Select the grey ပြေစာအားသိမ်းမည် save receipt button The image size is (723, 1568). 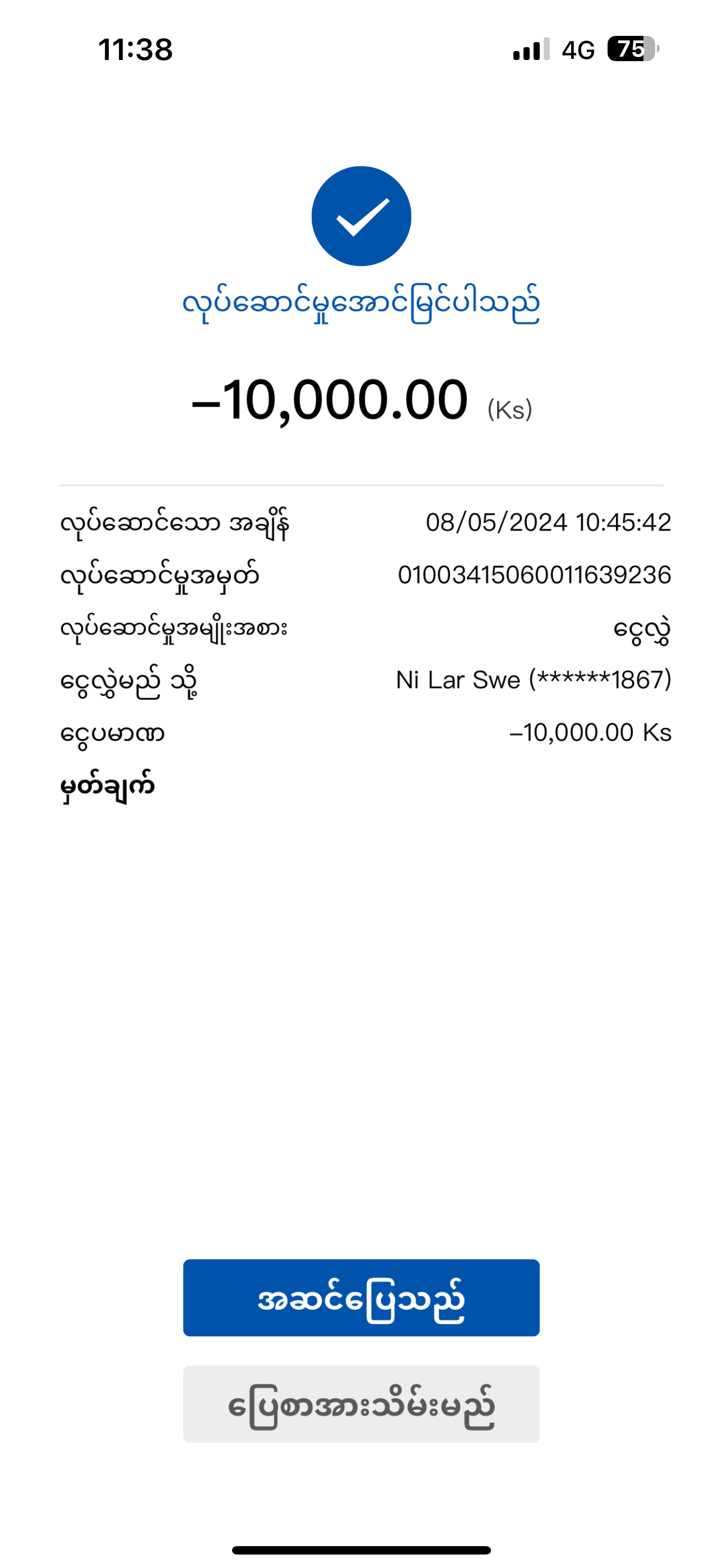(x=361, y=1404)
